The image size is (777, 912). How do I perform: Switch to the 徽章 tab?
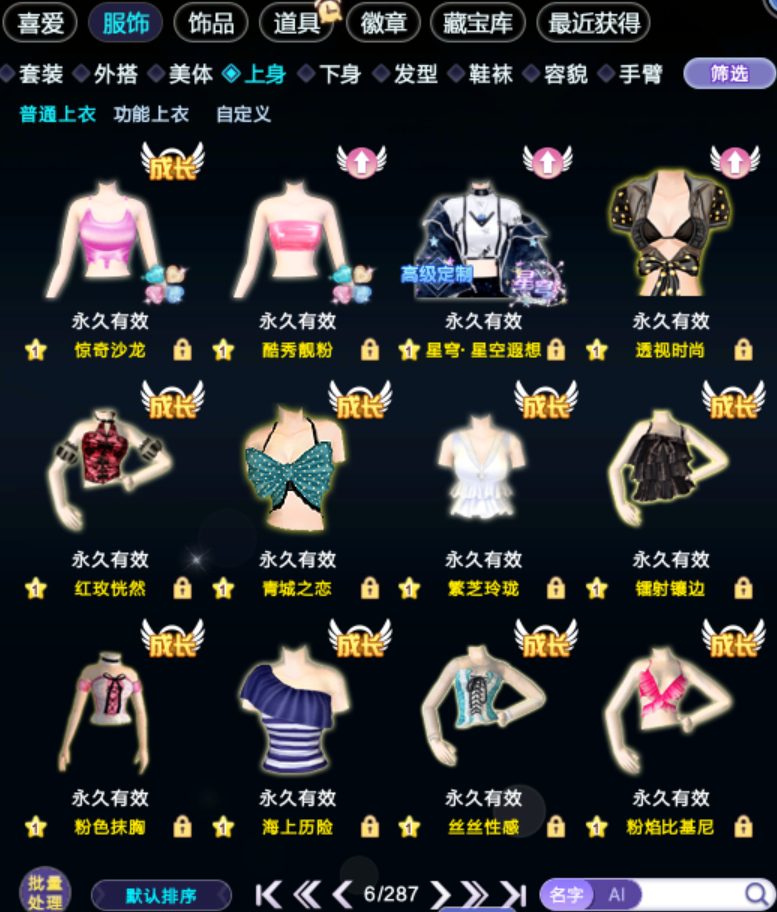[x=383, y=23]
